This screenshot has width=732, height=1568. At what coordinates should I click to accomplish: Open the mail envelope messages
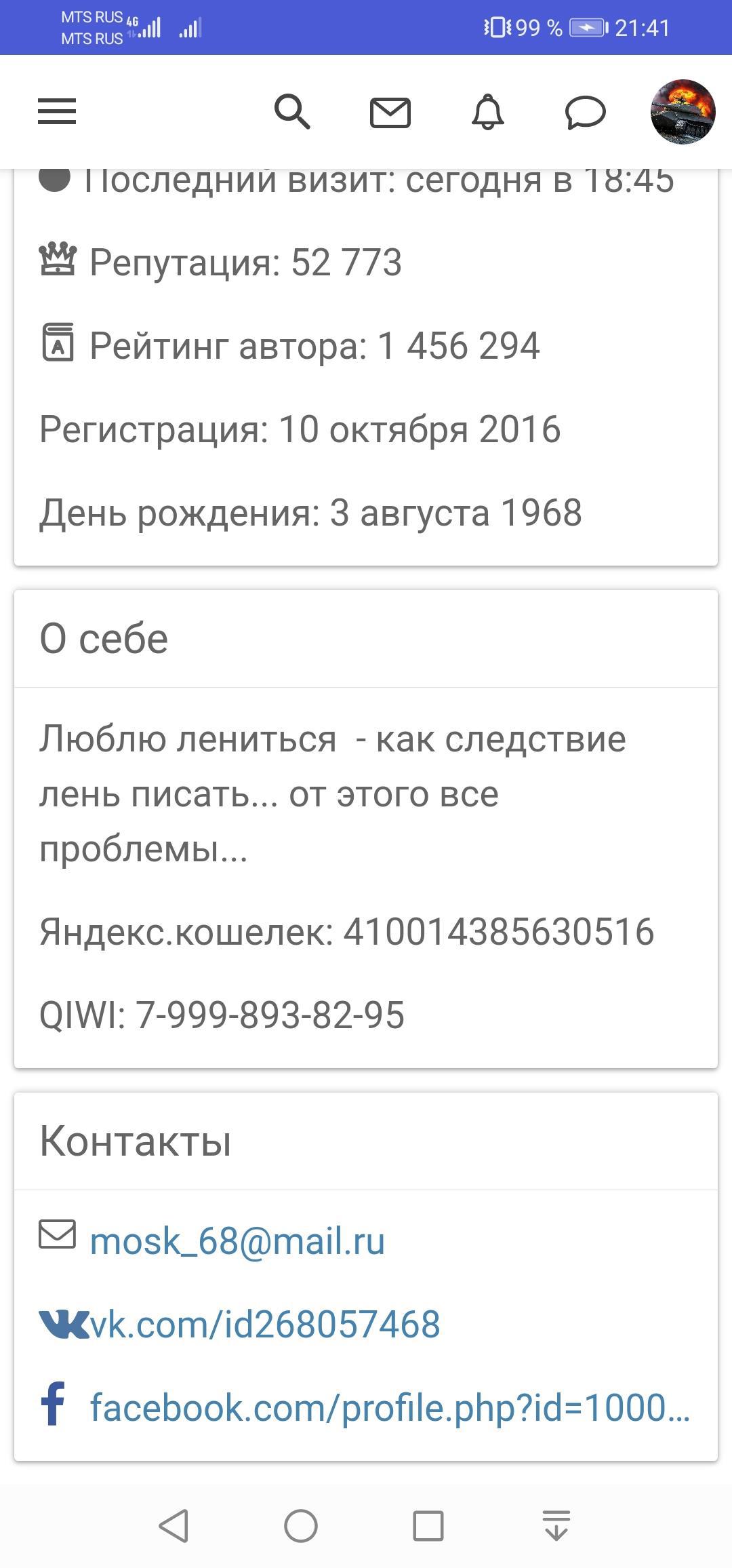[x=390, y=113]
